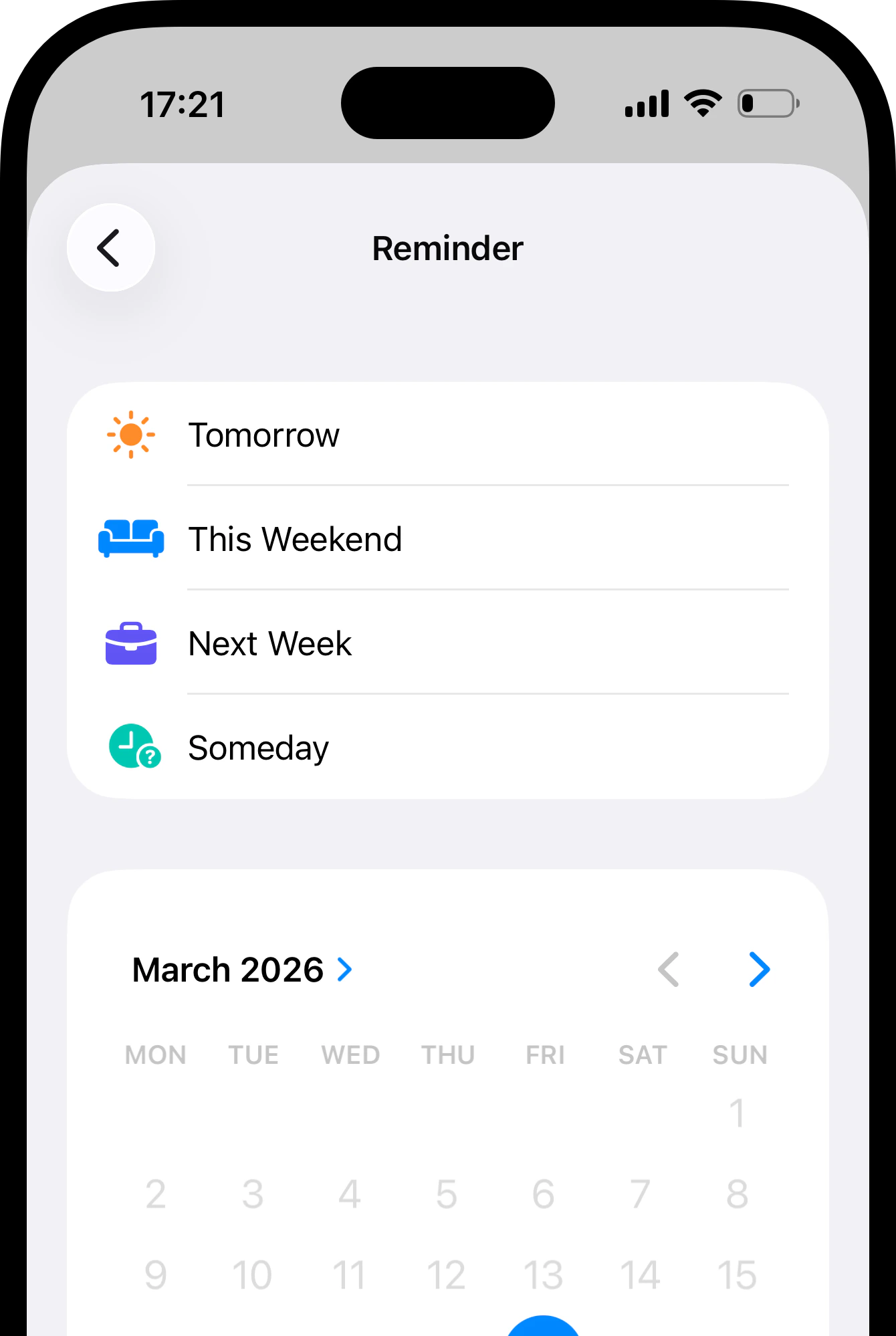Expand the March 2026 month picker
This screenshot has width=896, height=1336.
pyautogui.click(x=243, y=970)
